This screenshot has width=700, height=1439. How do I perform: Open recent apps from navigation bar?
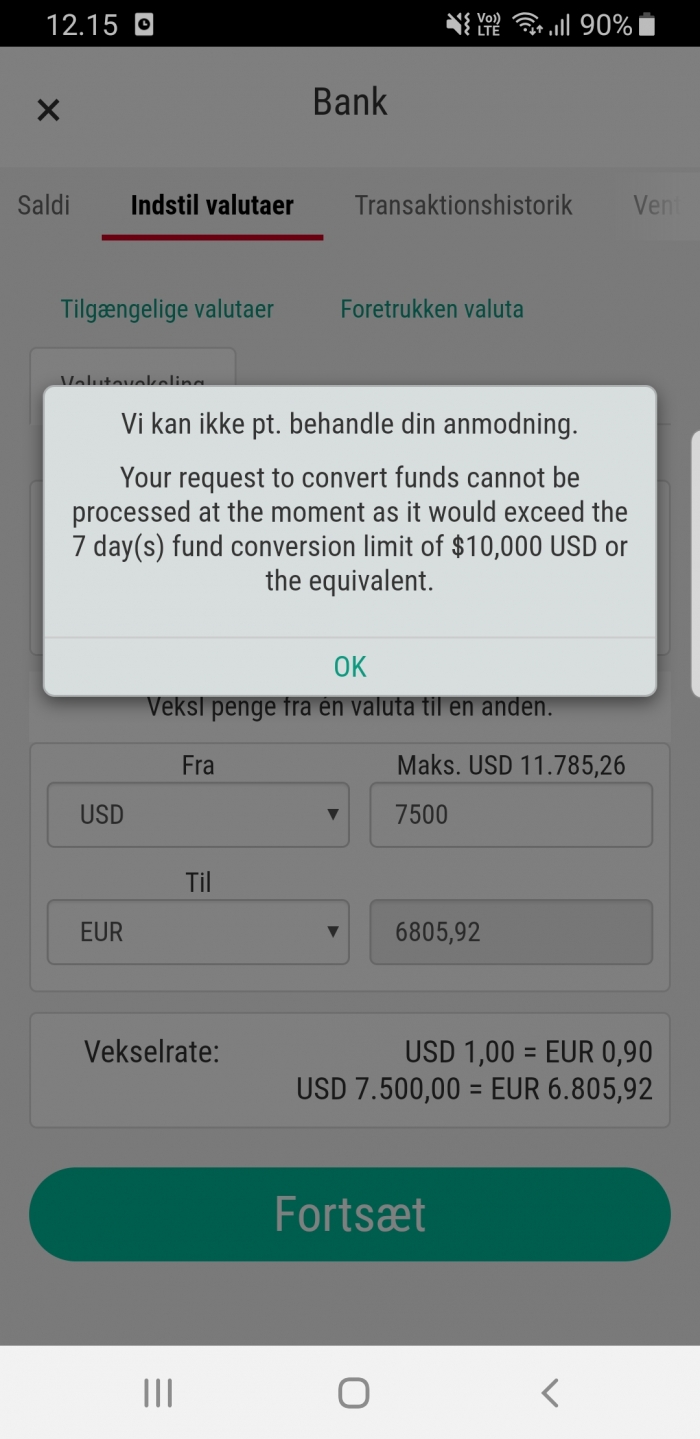[x=158, y=1392]
